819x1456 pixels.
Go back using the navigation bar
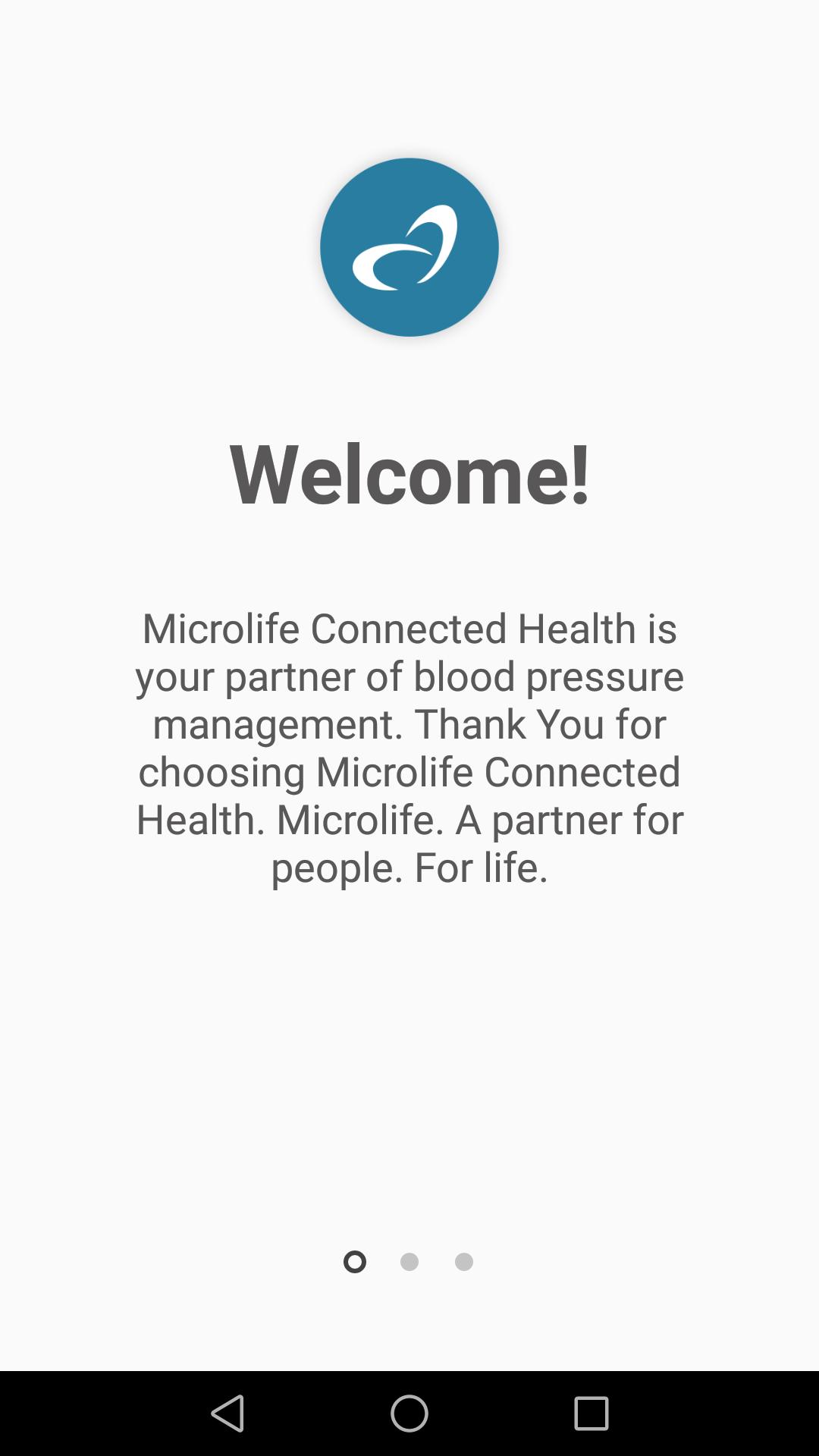click(227, 1414)
